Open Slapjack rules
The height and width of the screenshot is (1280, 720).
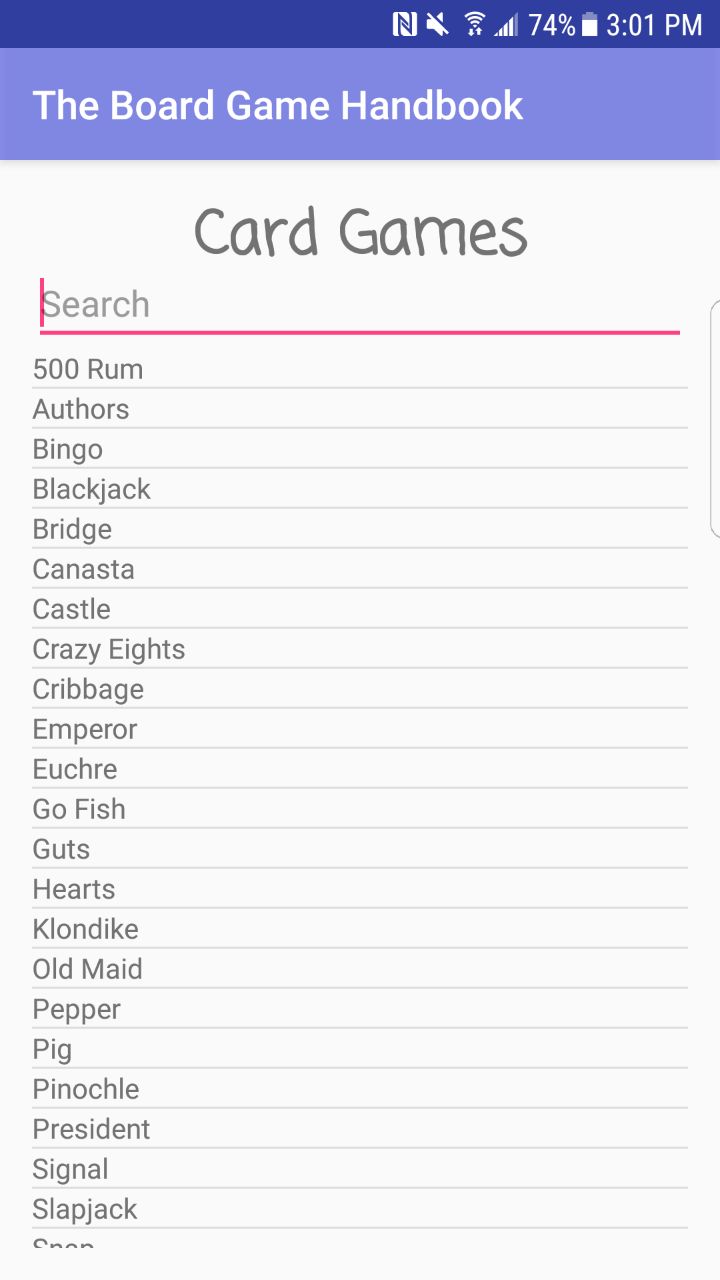(360, 1209)
